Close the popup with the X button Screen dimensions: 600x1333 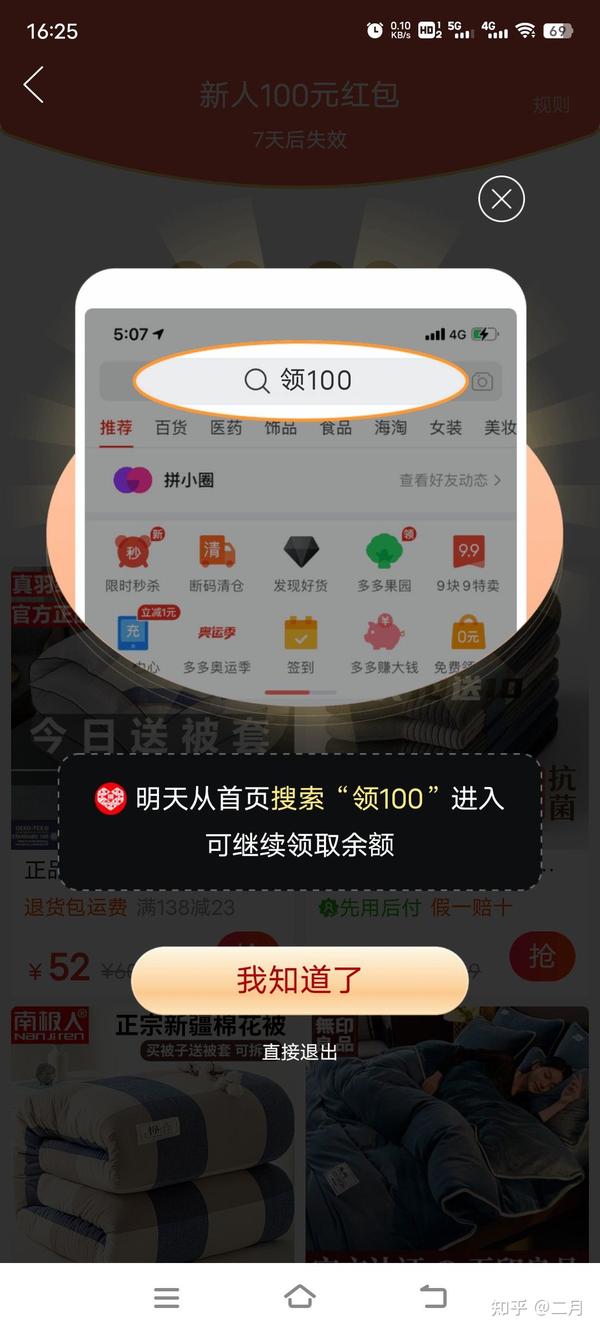click(x=501, y=200)
